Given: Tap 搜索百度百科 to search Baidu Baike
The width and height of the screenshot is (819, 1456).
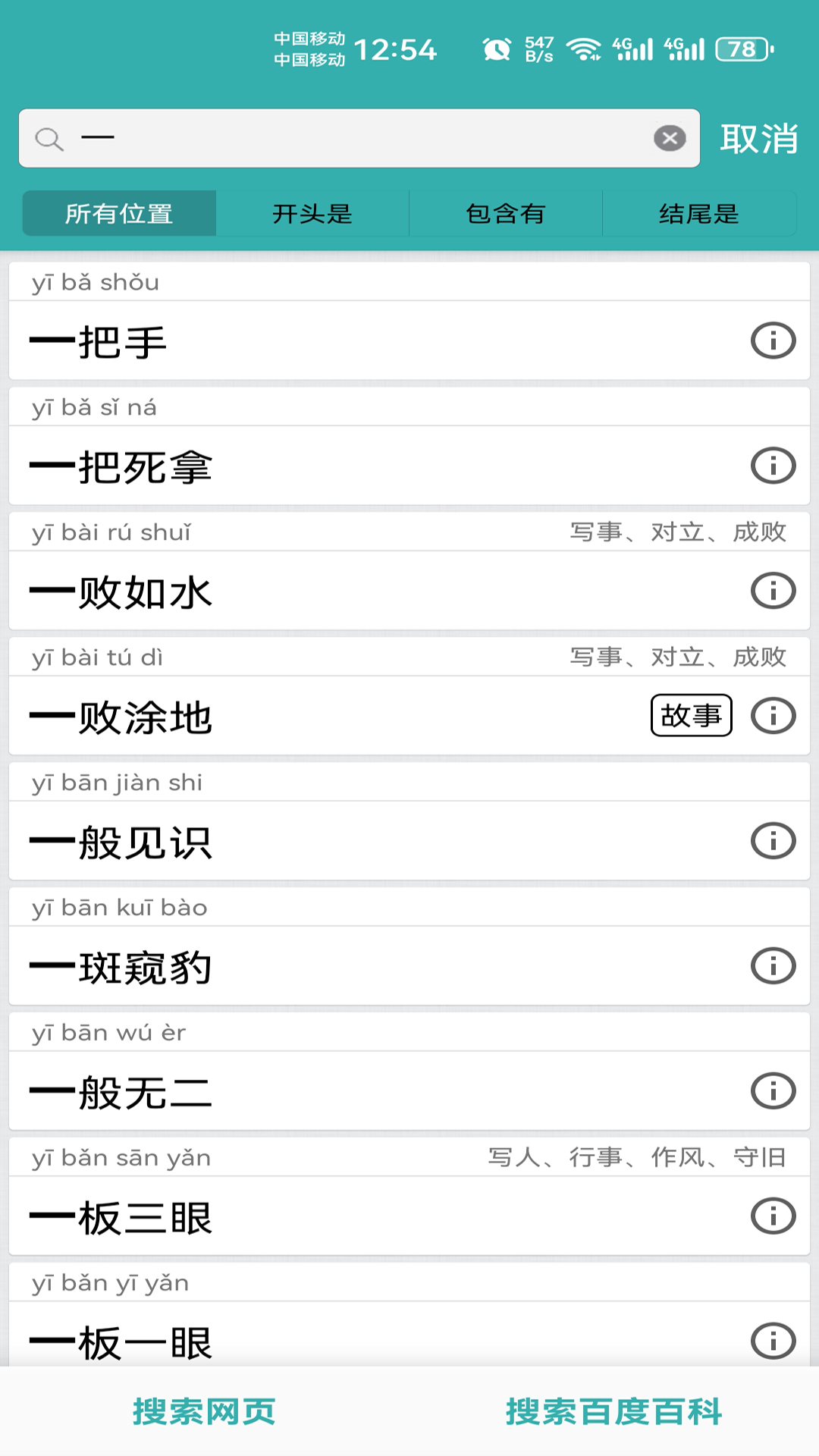Looking at the screenshot, I should tap(613, 1411).
